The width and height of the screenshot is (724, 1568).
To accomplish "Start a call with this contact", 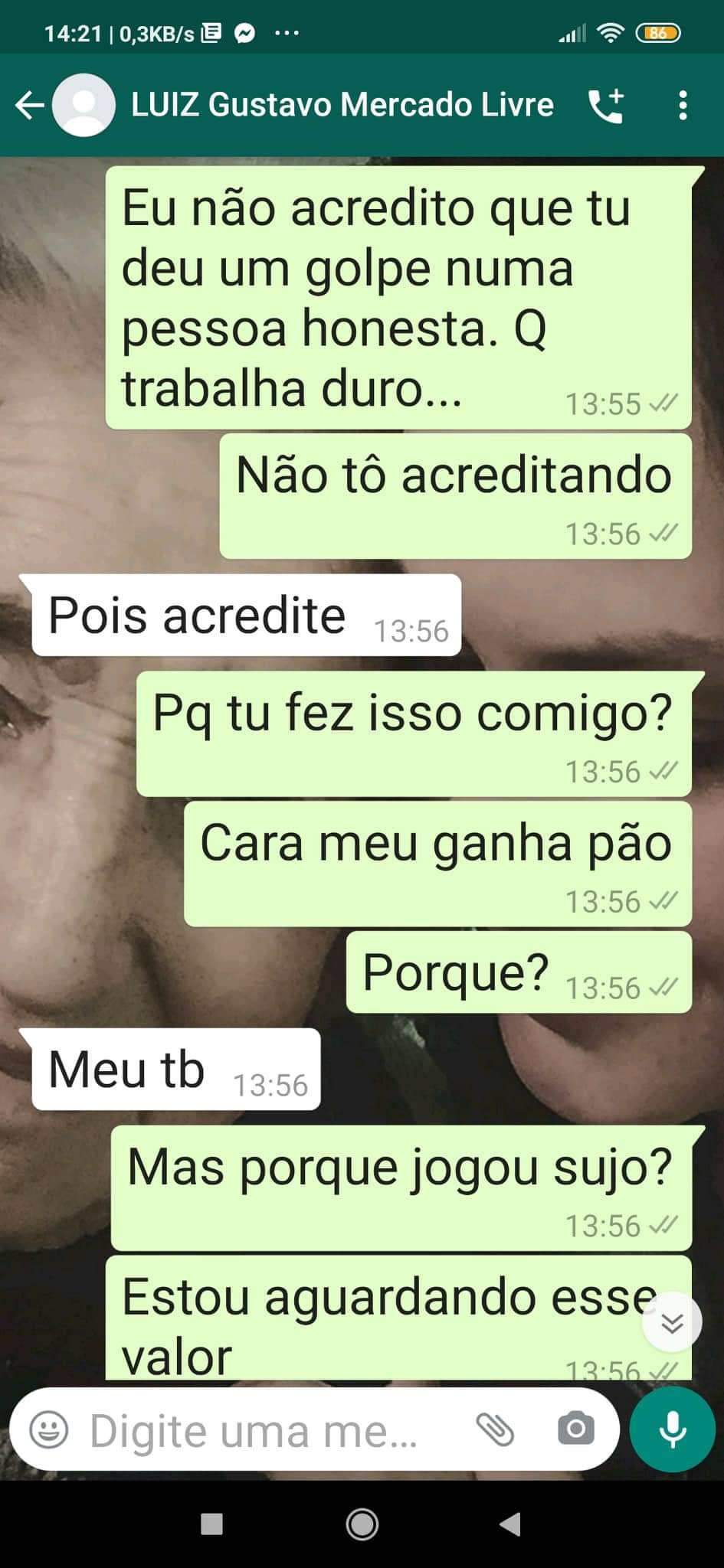I will [x=606, y=106].
